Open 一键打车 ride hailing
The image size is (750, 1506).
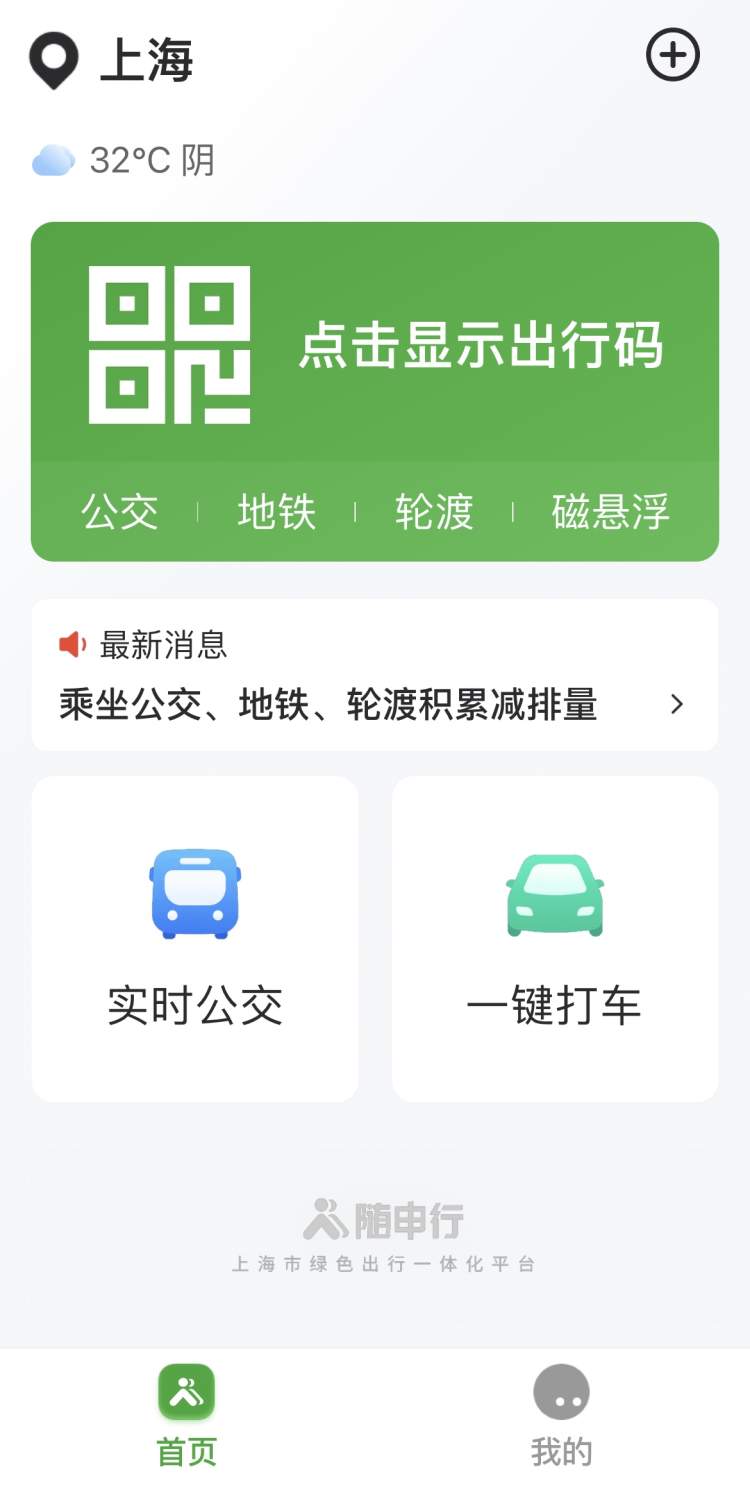(554, 939)
